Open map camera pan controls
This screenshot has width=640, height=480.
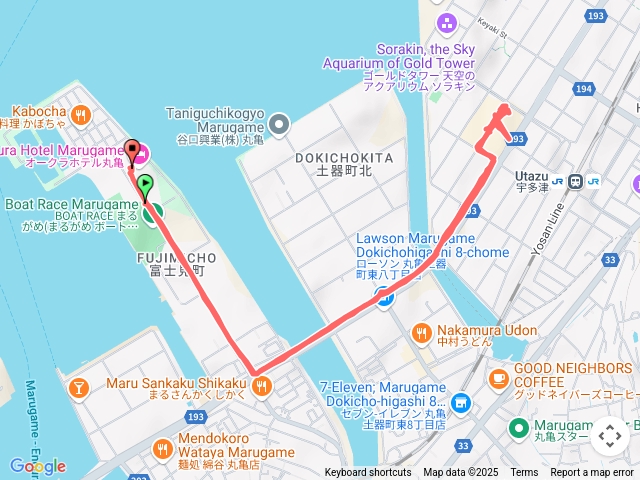coord(610,436)
